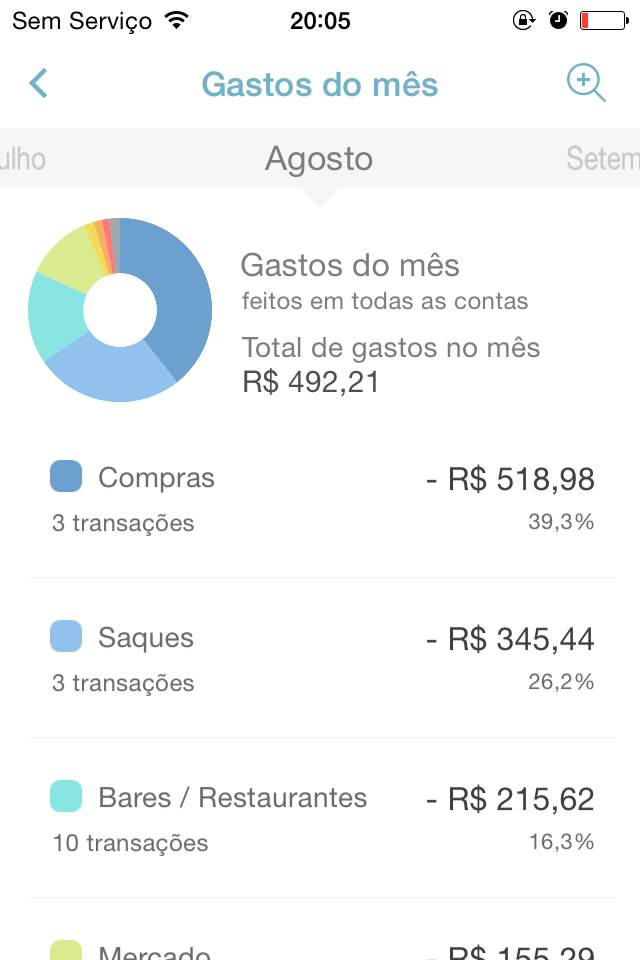Open the Saques expense category
The height and width of the screenshot is (960, 640).
[320, 658]
